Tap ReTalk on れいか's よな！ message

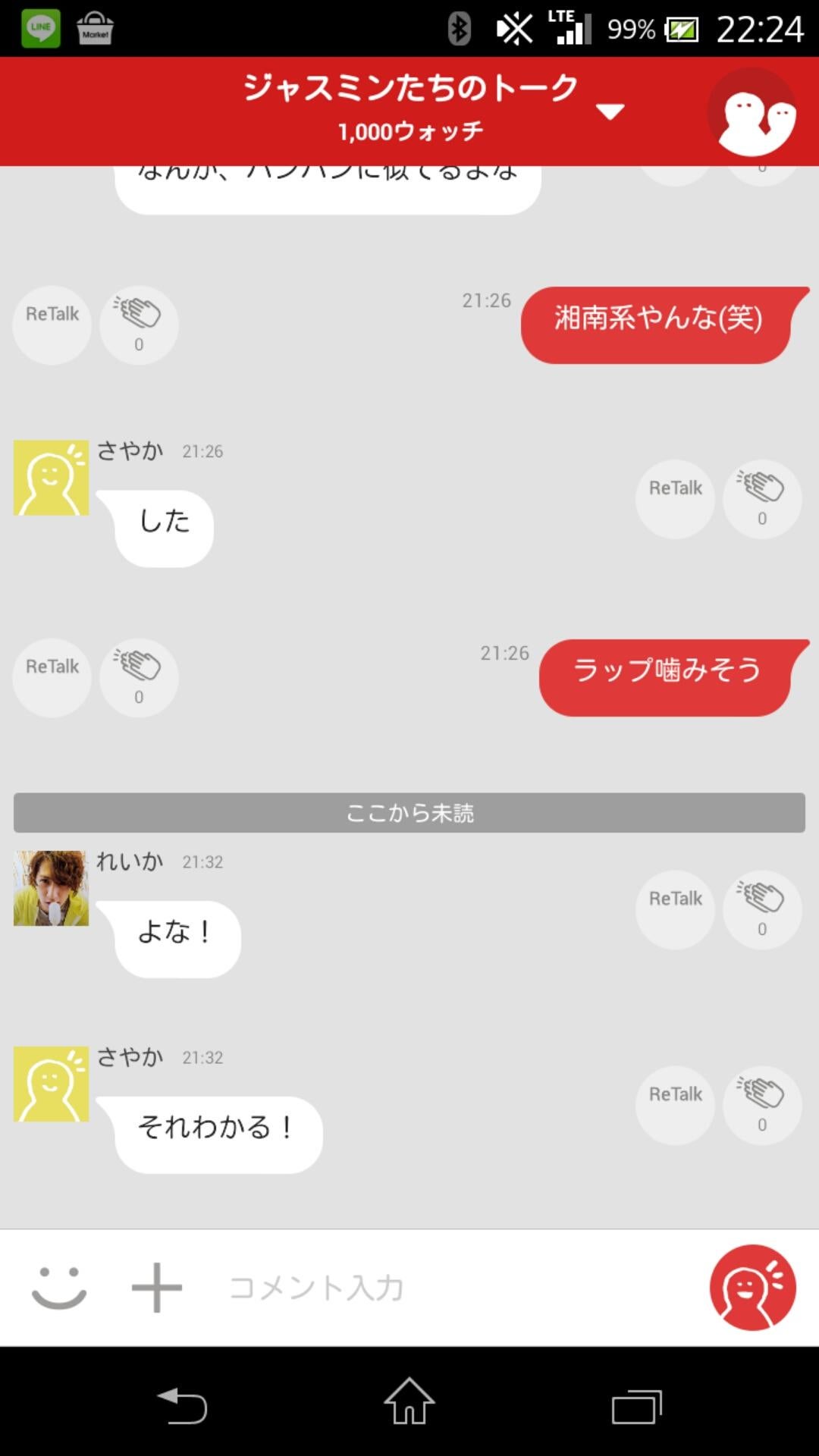[674, 909]
